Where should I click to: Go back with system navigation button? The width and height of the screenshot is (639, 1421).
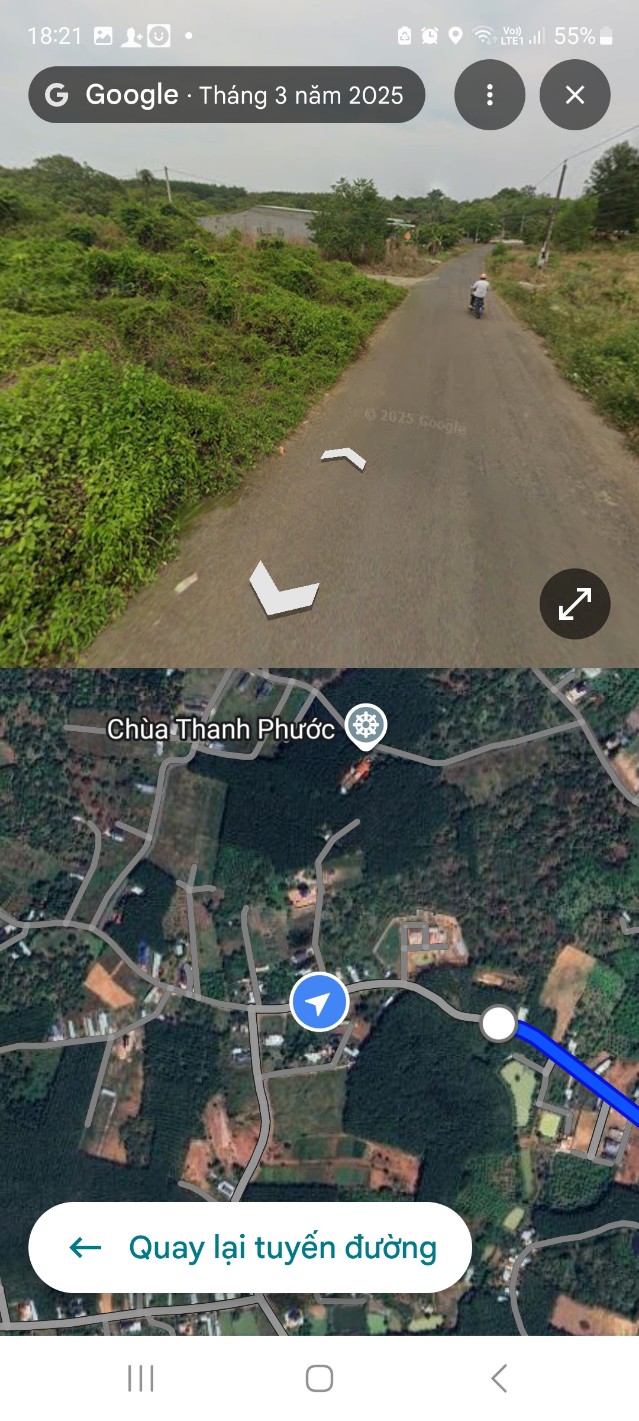(498, 1378)
